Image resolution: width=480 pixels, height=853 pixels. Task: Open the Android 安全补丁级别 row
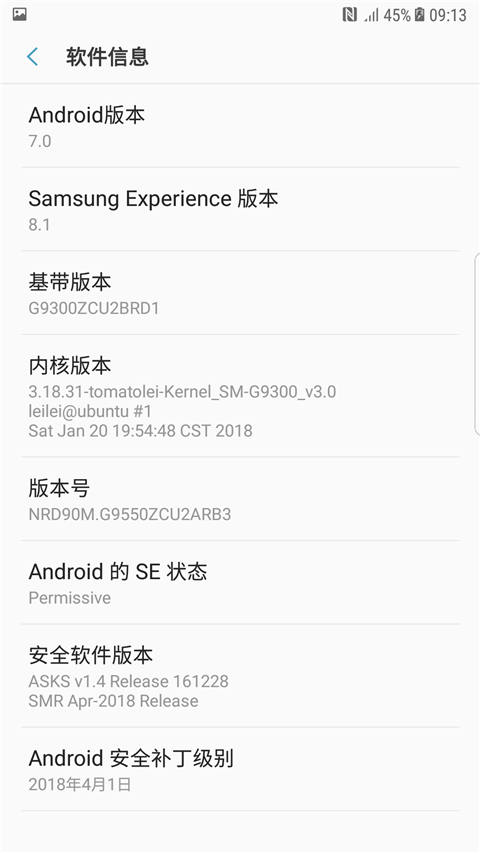click(240, 769)
